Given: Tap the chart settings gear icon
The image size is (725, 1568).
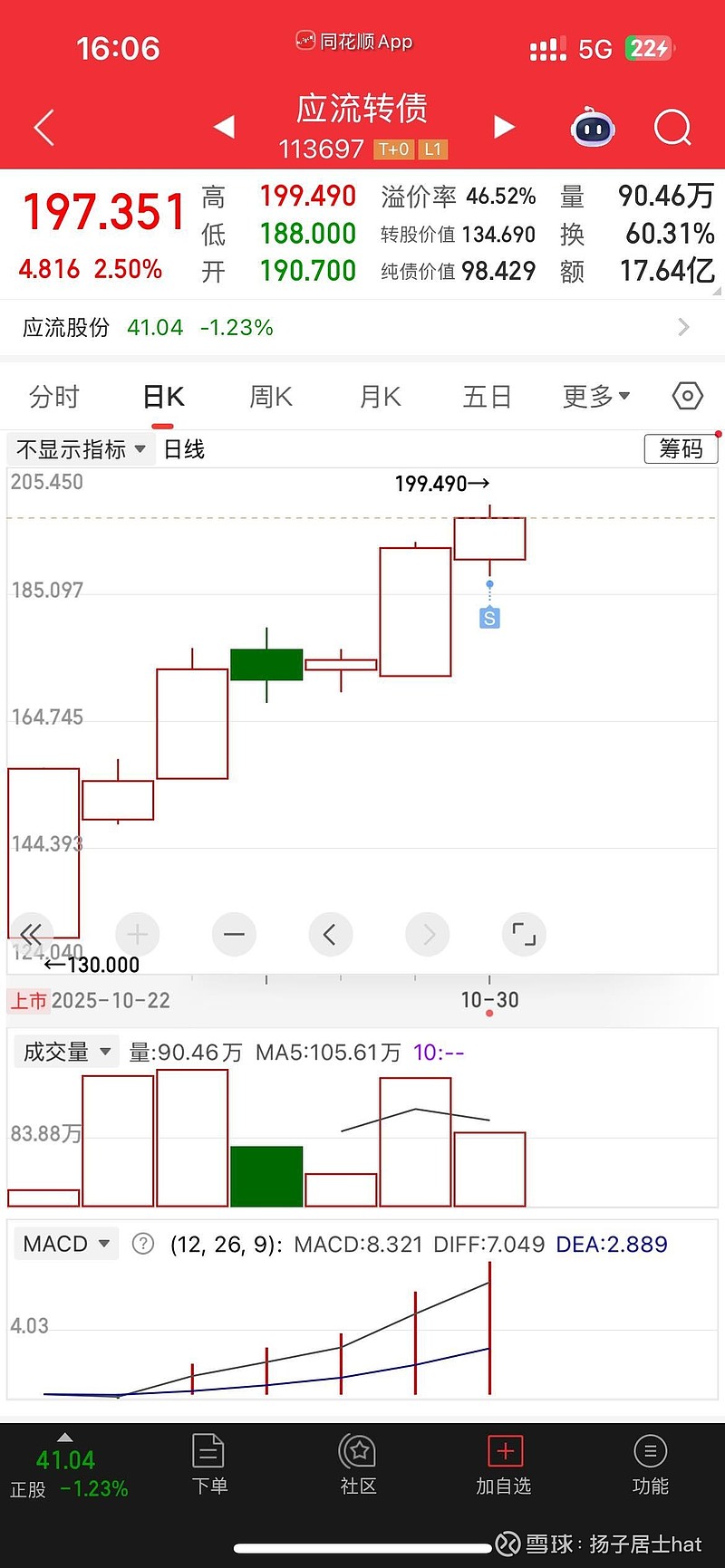Looking at the screenshot, I should point(687,396).
